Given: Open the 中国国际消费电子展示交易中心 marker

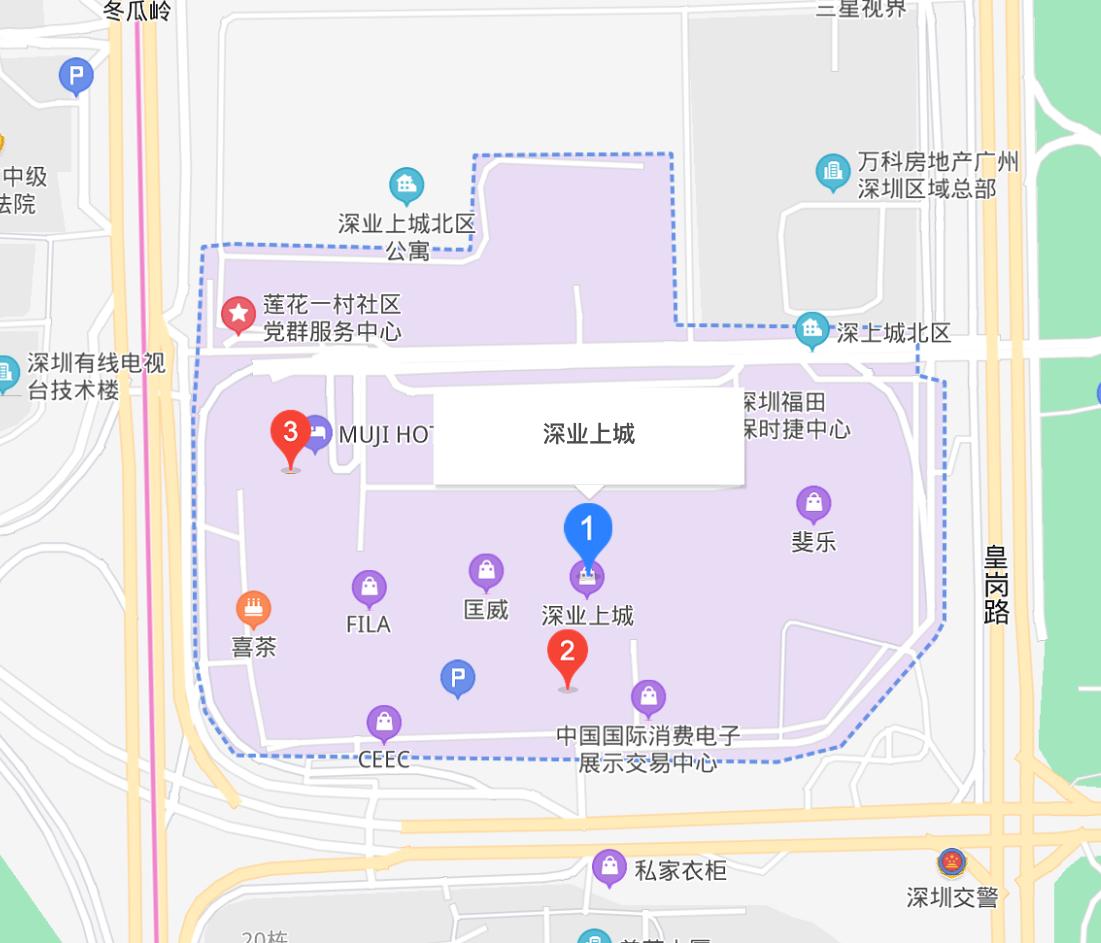Looking at the screenshot, I should [648, 696].
